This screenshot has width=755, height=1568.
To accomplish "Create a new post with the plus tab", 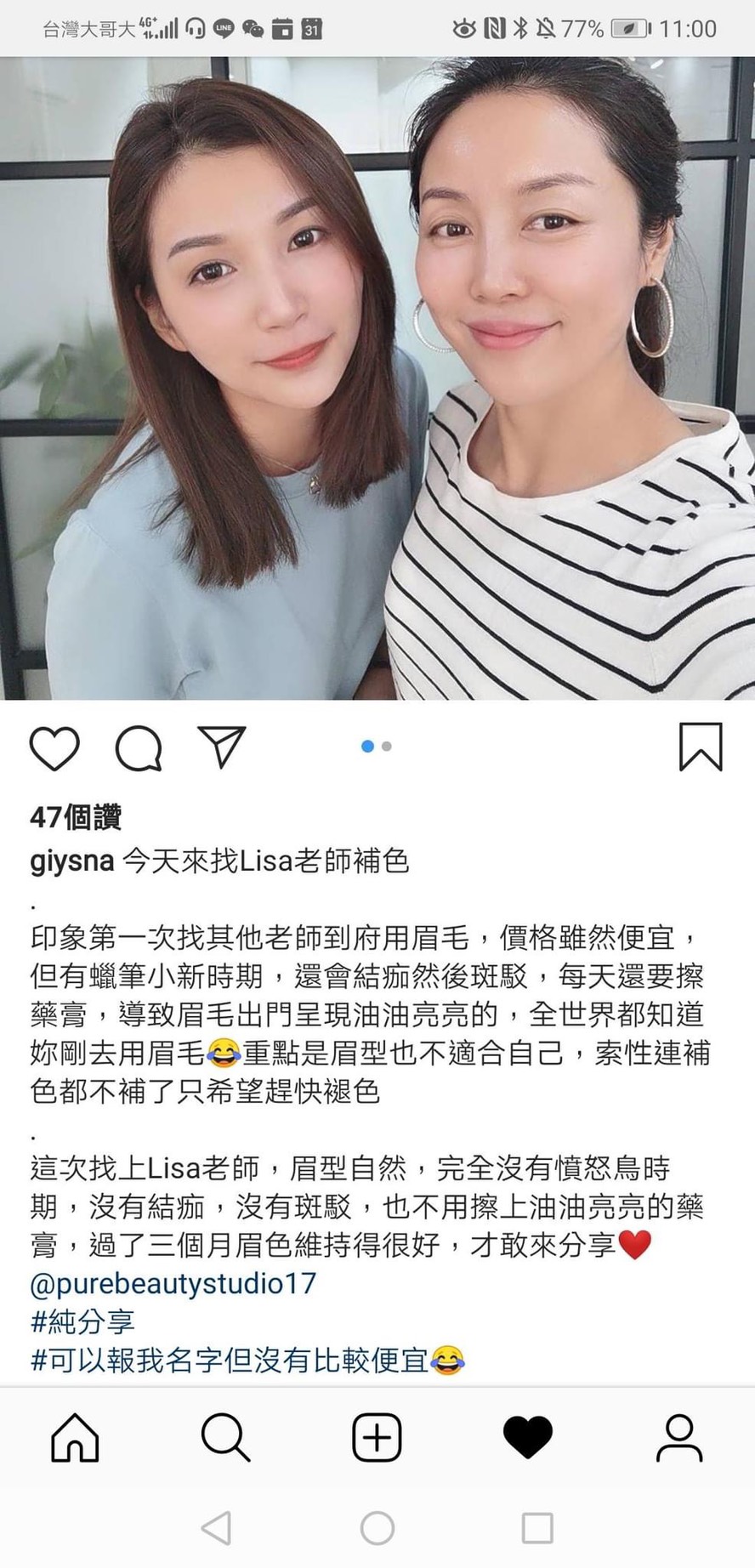I will tap(377, 1437).
